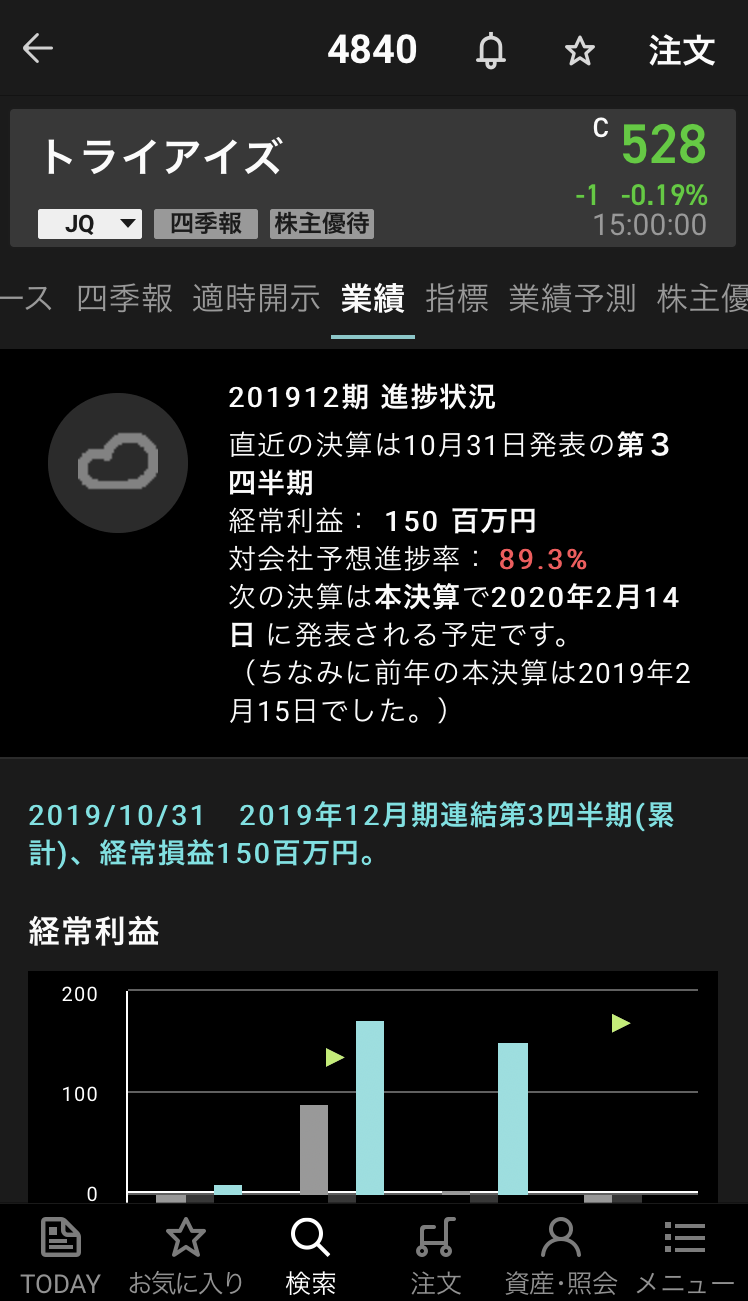Expand the JQ market dropdown
The height and width of the screenshot is (1301, 748).
coord(90,224)
